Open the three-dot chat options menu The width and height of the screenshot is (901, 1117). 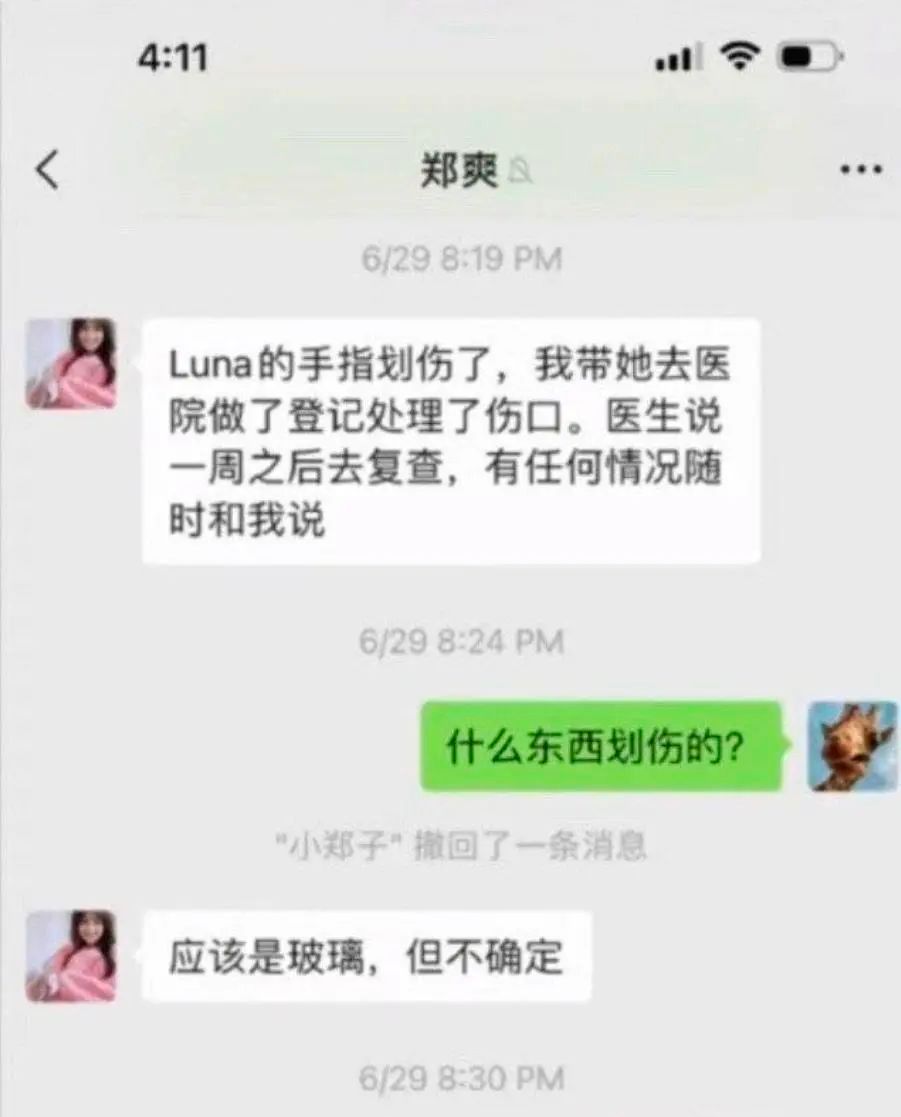pos(859,170)
